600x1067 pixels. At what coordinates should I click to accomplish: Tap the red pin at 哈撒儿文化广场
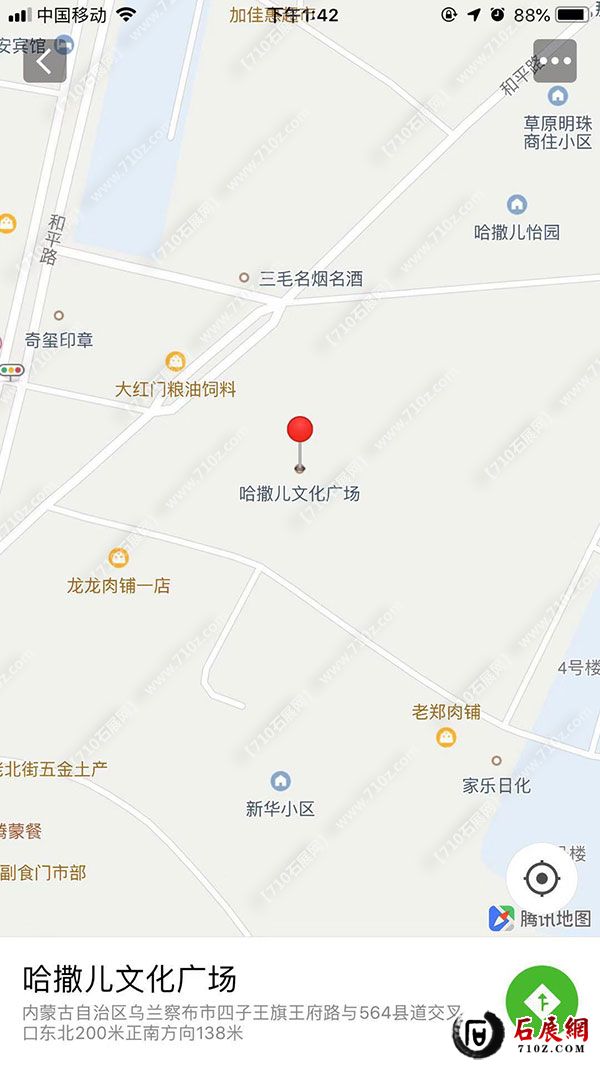300,431
